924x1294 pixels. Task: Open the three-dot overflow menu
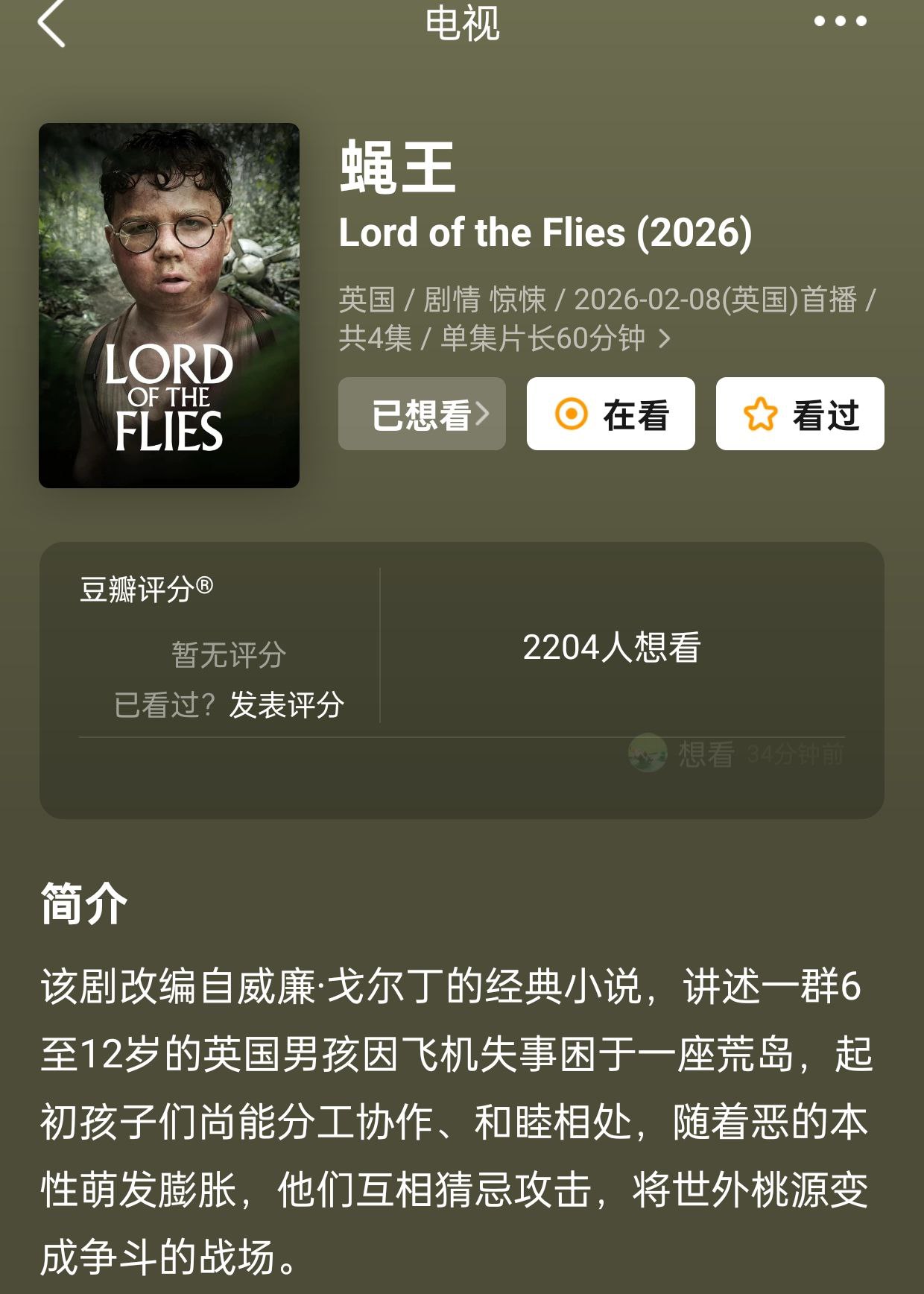point(840,22)
